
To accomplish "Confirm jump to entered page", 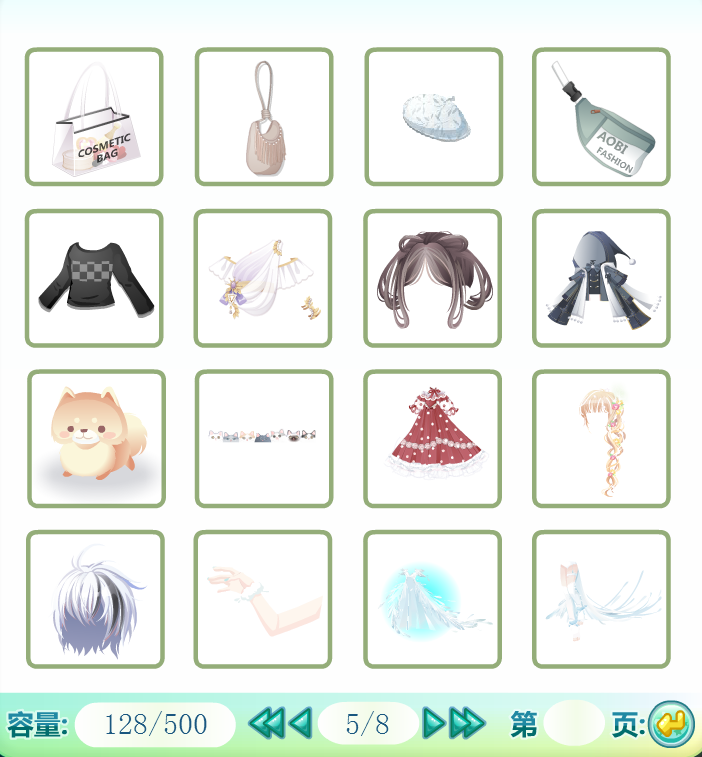I will pos(671,724).
